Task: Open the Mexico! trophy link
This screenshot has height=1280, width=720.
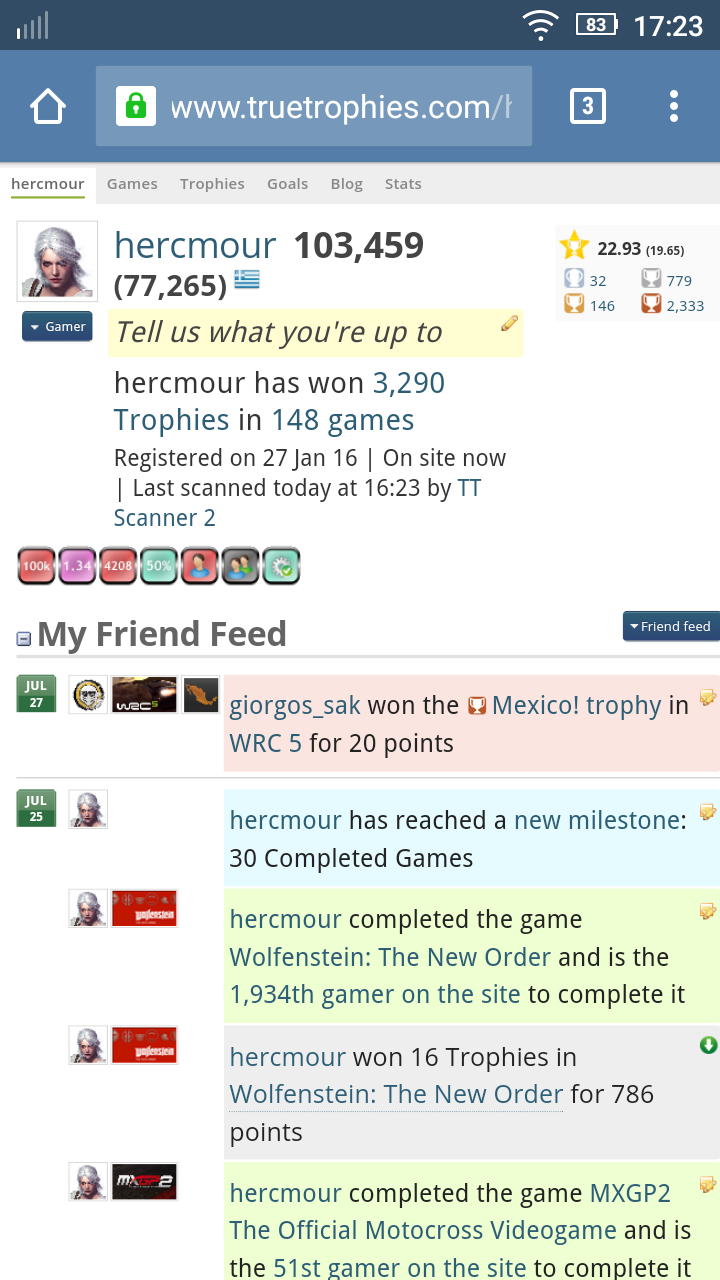Action: coord(576,705)
